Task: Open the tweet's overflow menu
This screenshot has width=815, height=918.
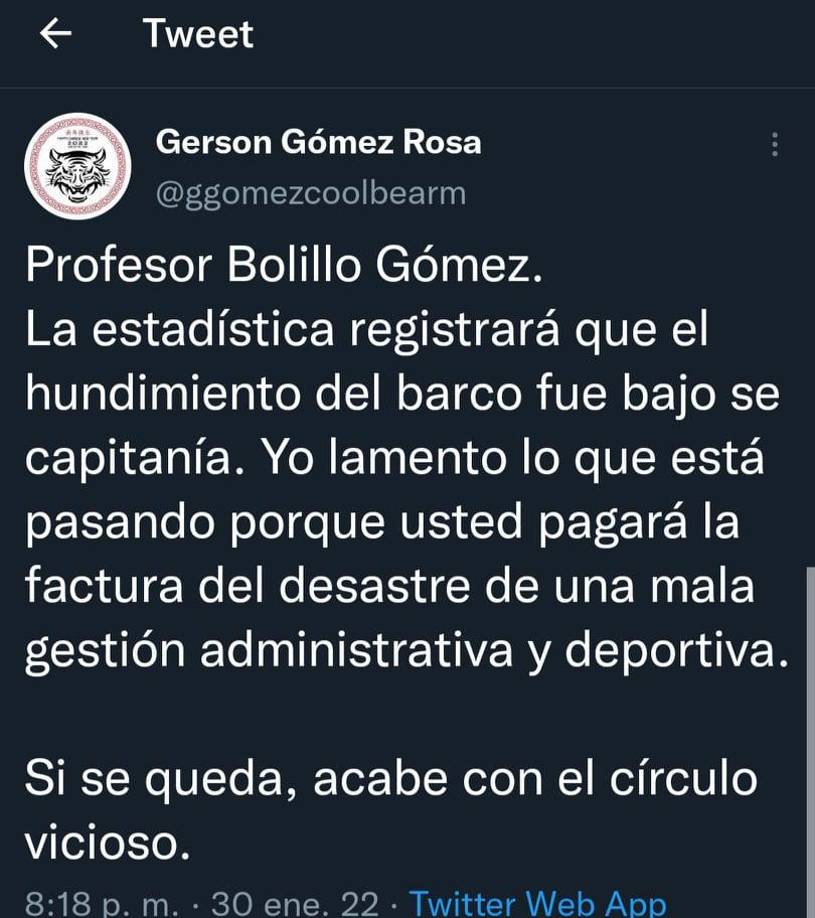Action: (x=773, y=146)
